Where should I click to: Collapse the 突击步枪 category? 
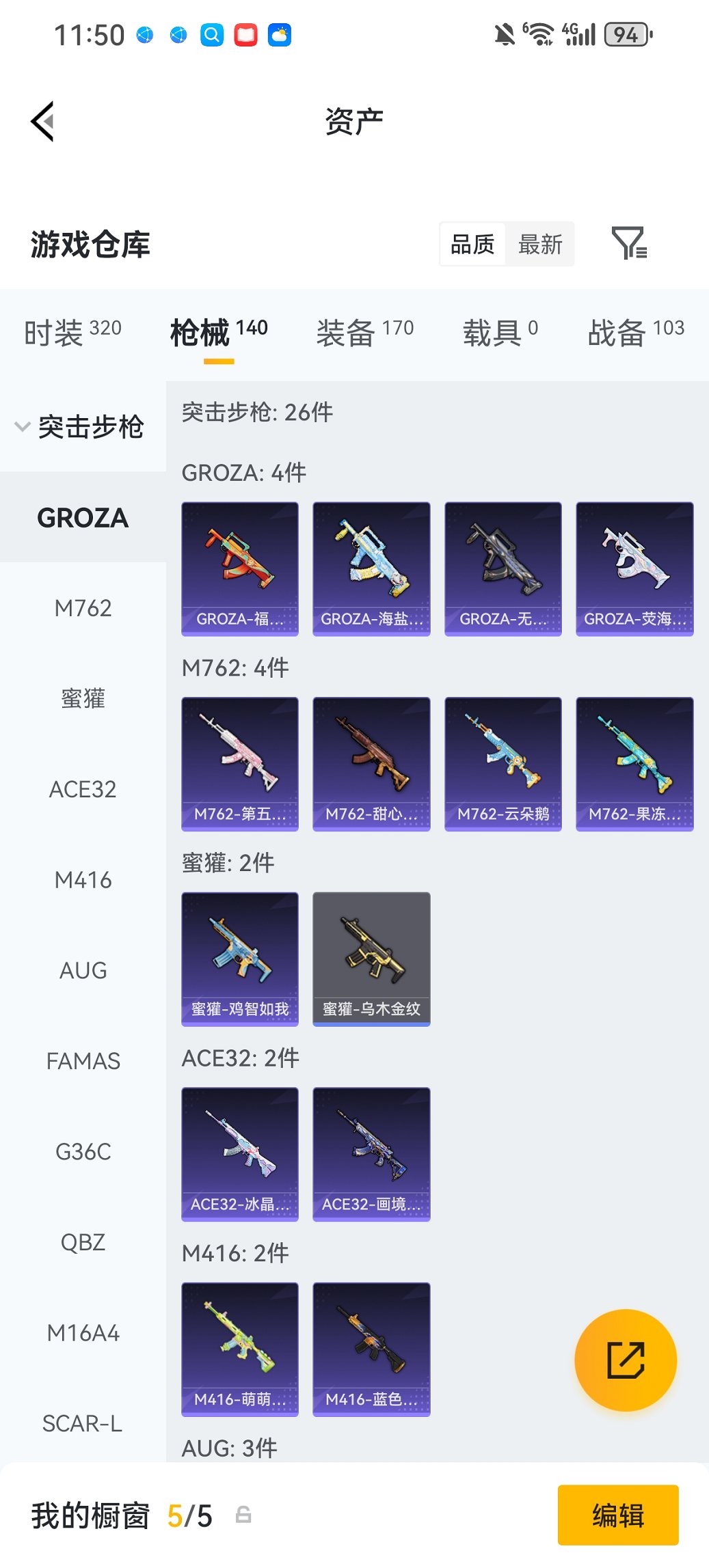[81, 427]
